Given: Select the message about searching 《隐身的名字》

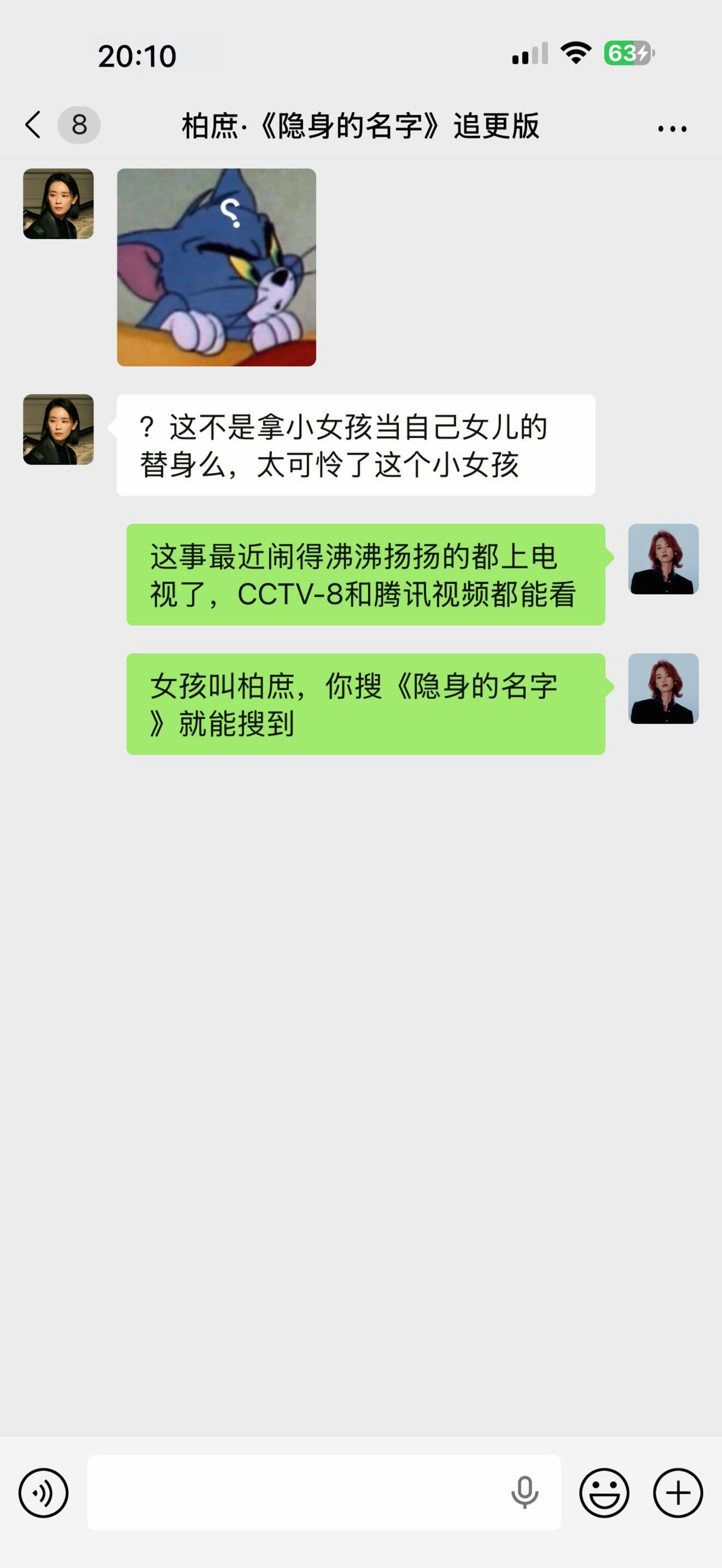Looking at the screenshot, I should tap(364, 706).
